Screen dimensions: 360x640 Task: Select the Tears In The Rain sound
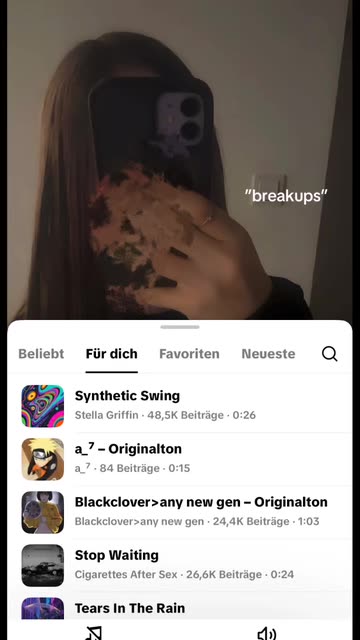pos(180,608)
